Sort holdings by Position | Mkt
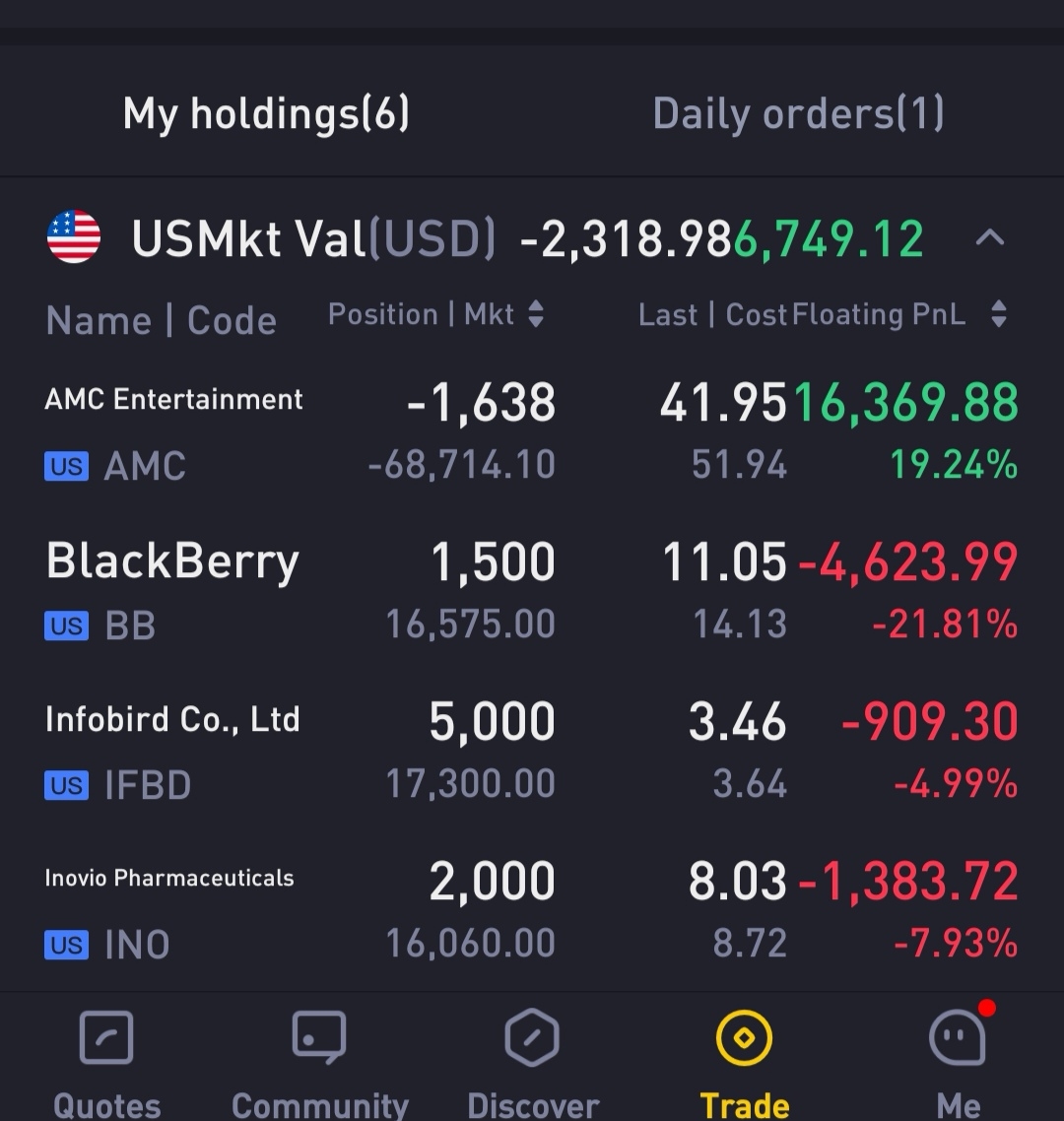The width and height of the screenshot is (1064, 1121). [435, 315]
